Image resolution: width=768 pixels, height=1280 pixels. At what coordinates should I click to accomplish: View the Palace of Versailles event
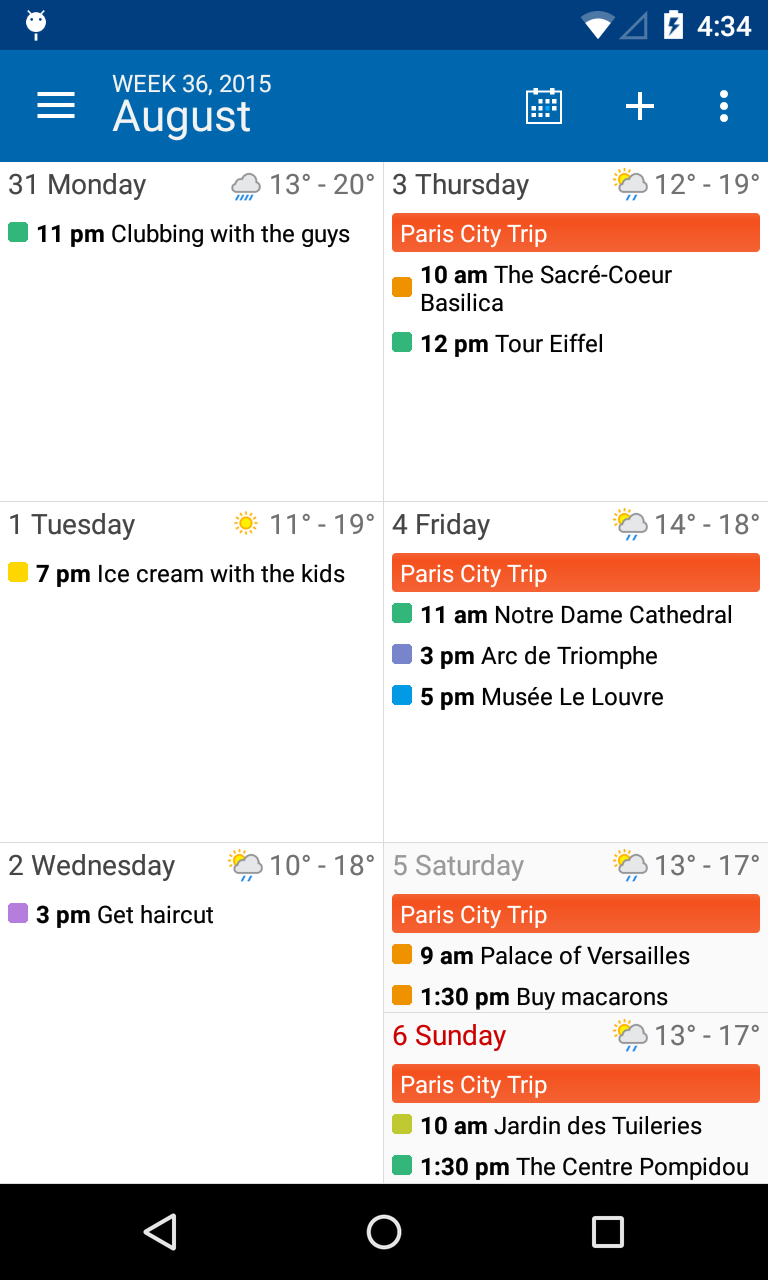click(x=555, y=956)
